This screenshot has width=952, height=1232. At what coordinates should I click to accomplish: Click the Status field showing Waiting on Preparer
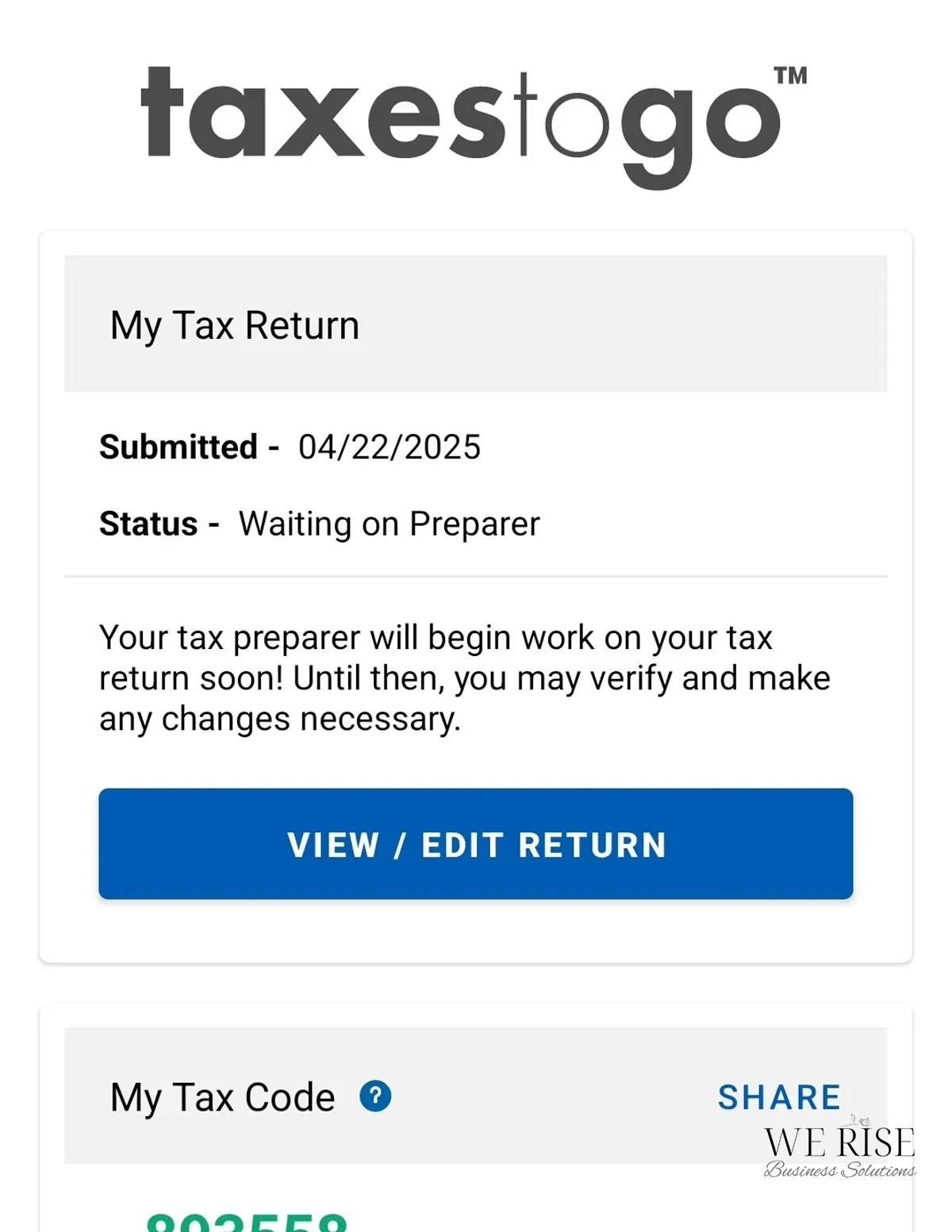319,524
